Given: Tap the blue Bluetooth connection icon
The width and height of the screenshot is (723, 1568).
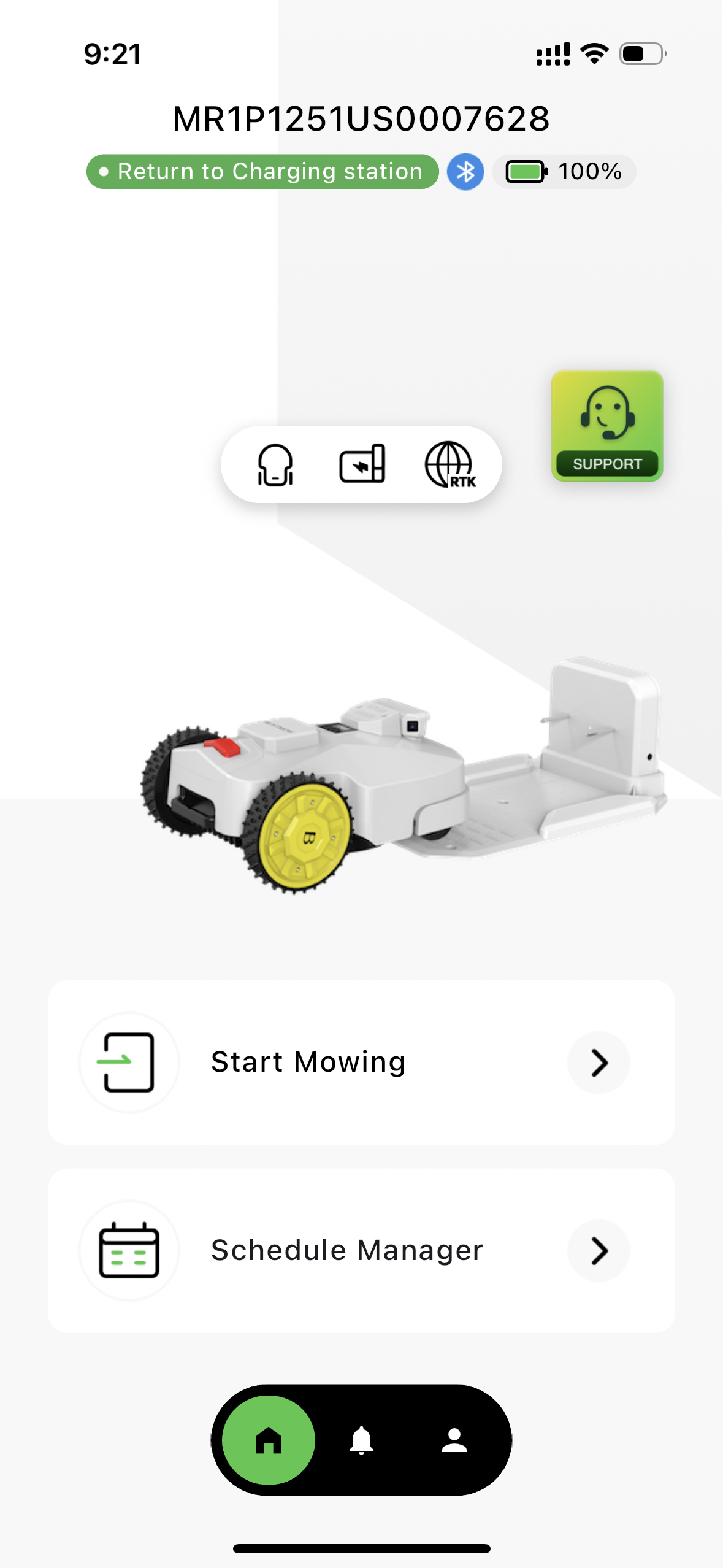Looking at the screenshot, I should pyautogui.click(x=465, y=172).
